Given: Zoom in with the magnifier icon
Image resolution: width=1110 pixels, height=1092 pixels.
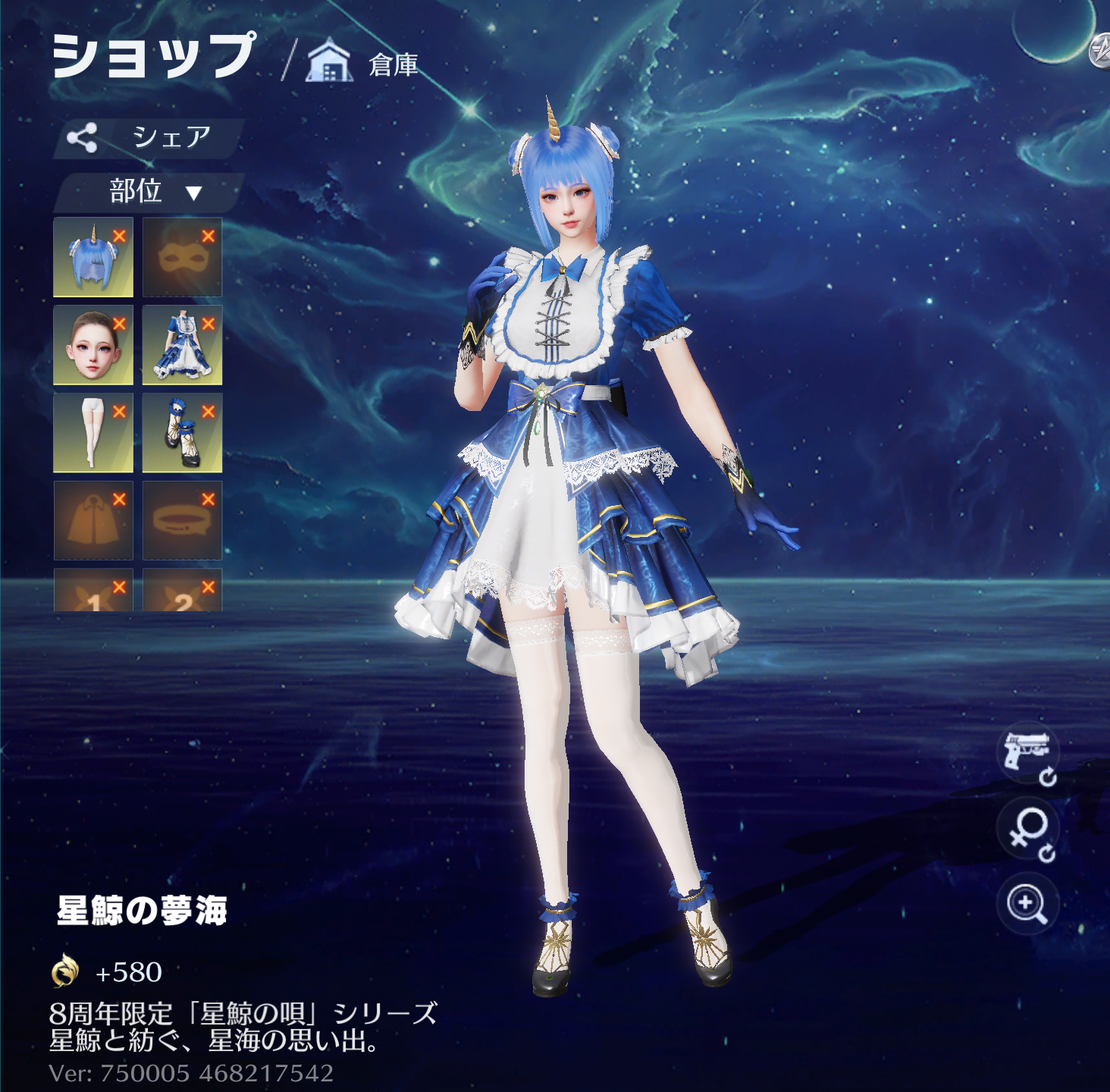Looking at the screenshot, I should click(1027, 904).
